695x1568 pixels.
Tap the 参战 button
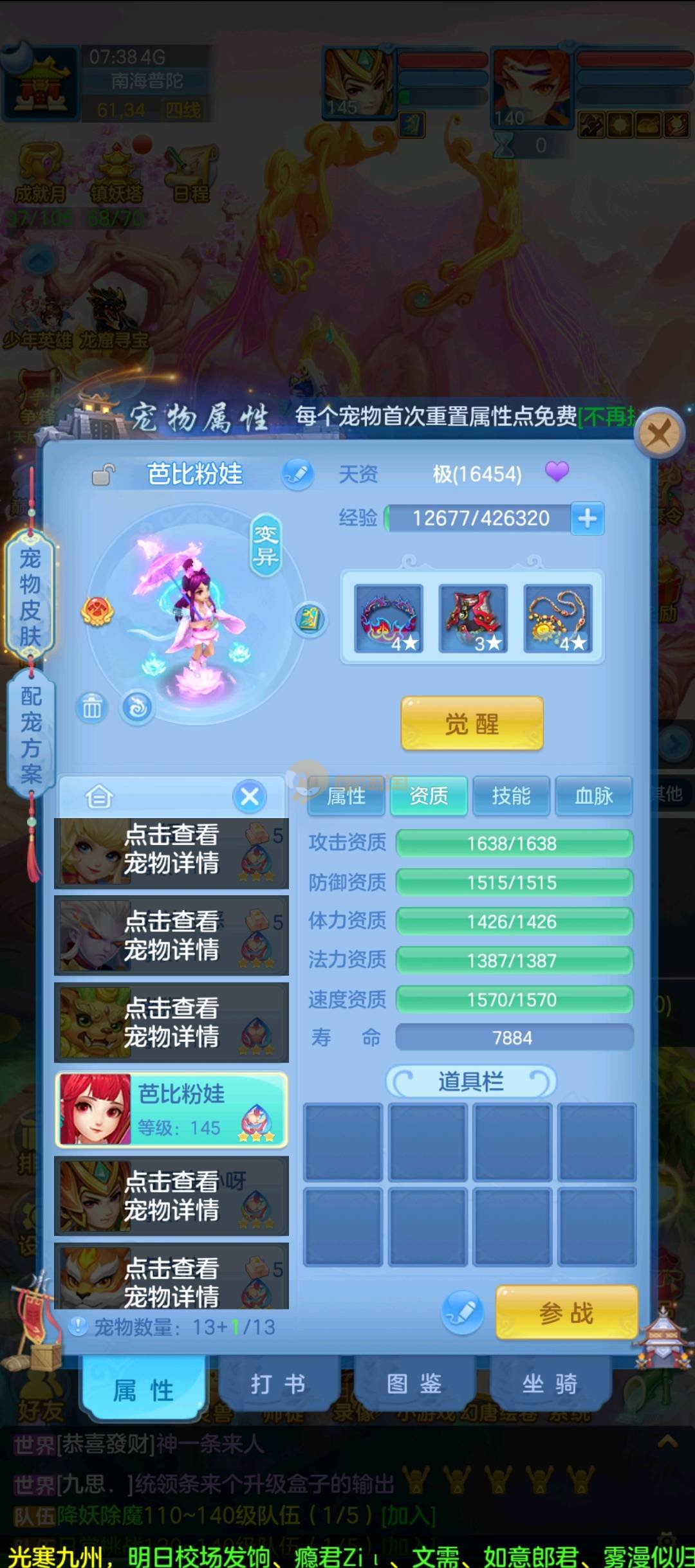(566, 1313)
